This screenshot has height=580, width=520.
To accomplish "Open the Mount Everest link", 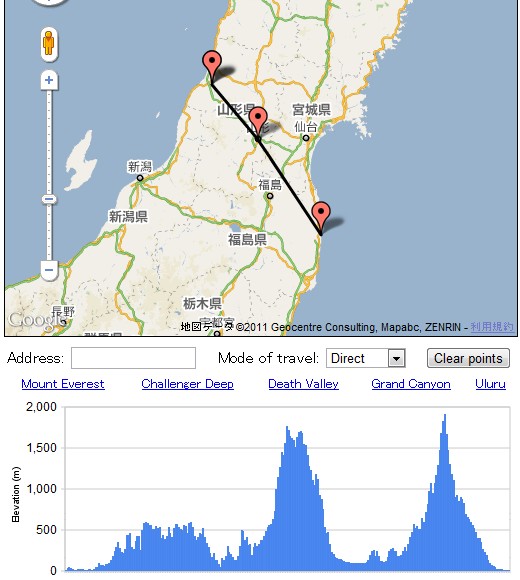I will pos(63,384).
